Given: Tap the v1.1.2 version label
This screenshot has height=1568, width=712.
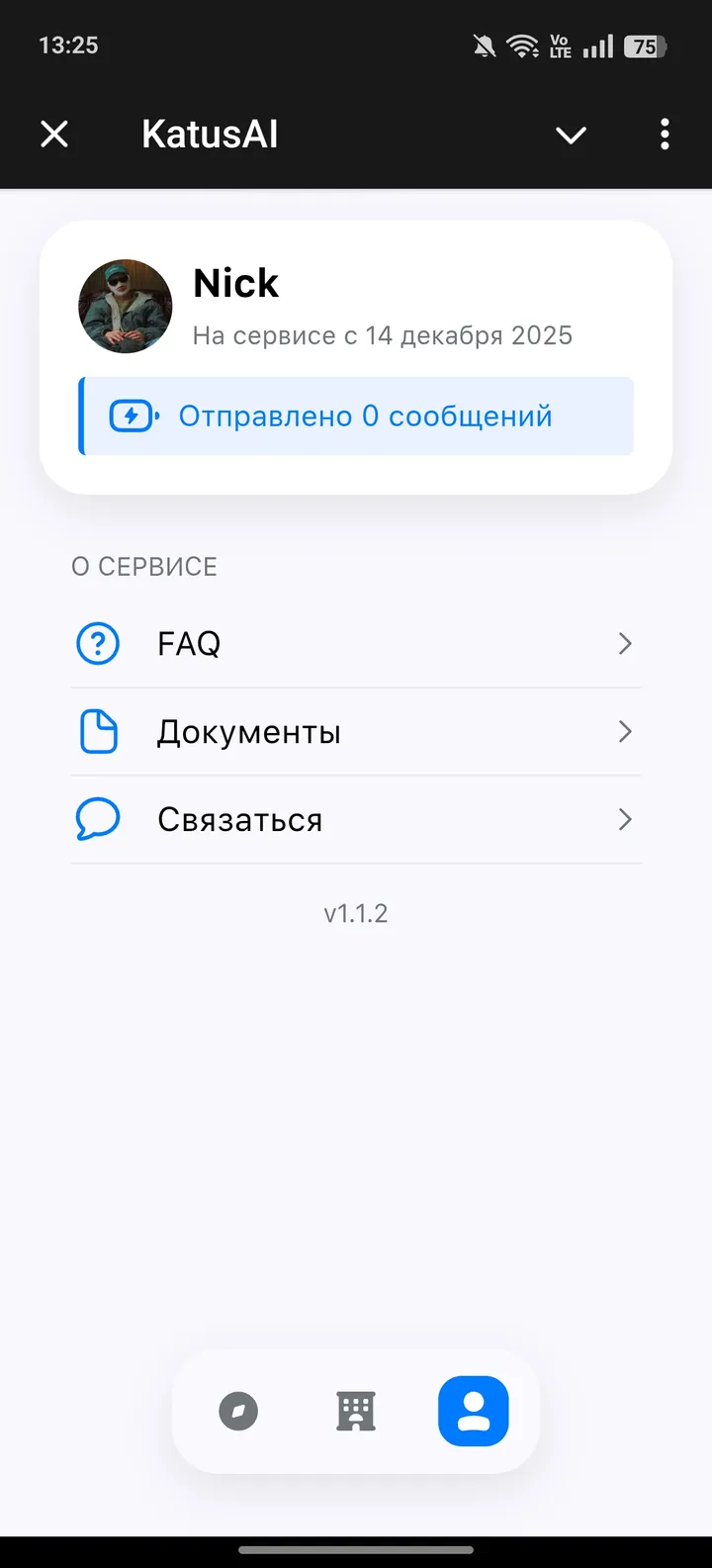Looking at the screenshot, I should pos(356,913).
